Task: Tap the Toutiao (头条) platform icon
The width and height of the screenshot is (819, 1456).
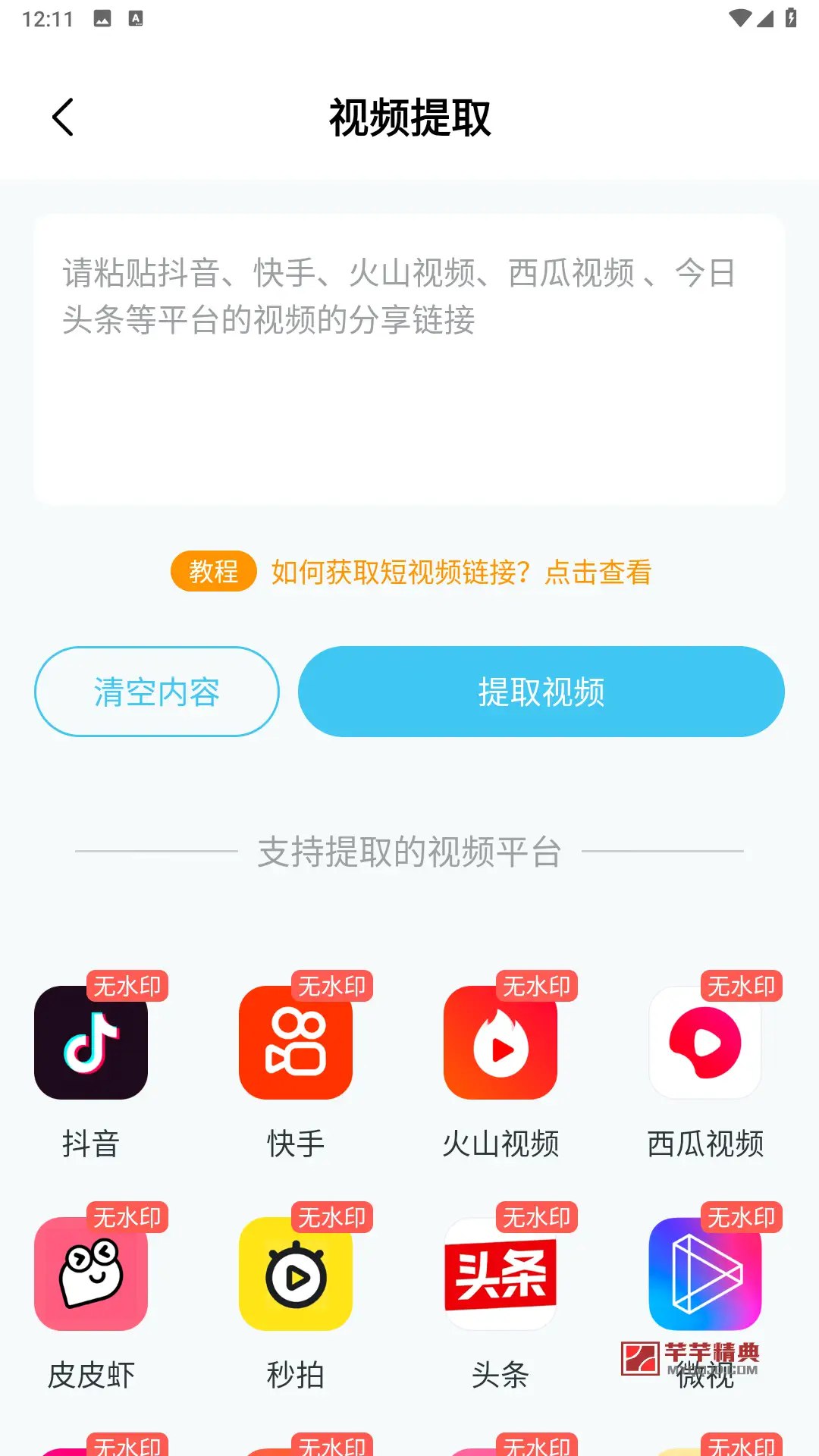Action: [500, 1276]
